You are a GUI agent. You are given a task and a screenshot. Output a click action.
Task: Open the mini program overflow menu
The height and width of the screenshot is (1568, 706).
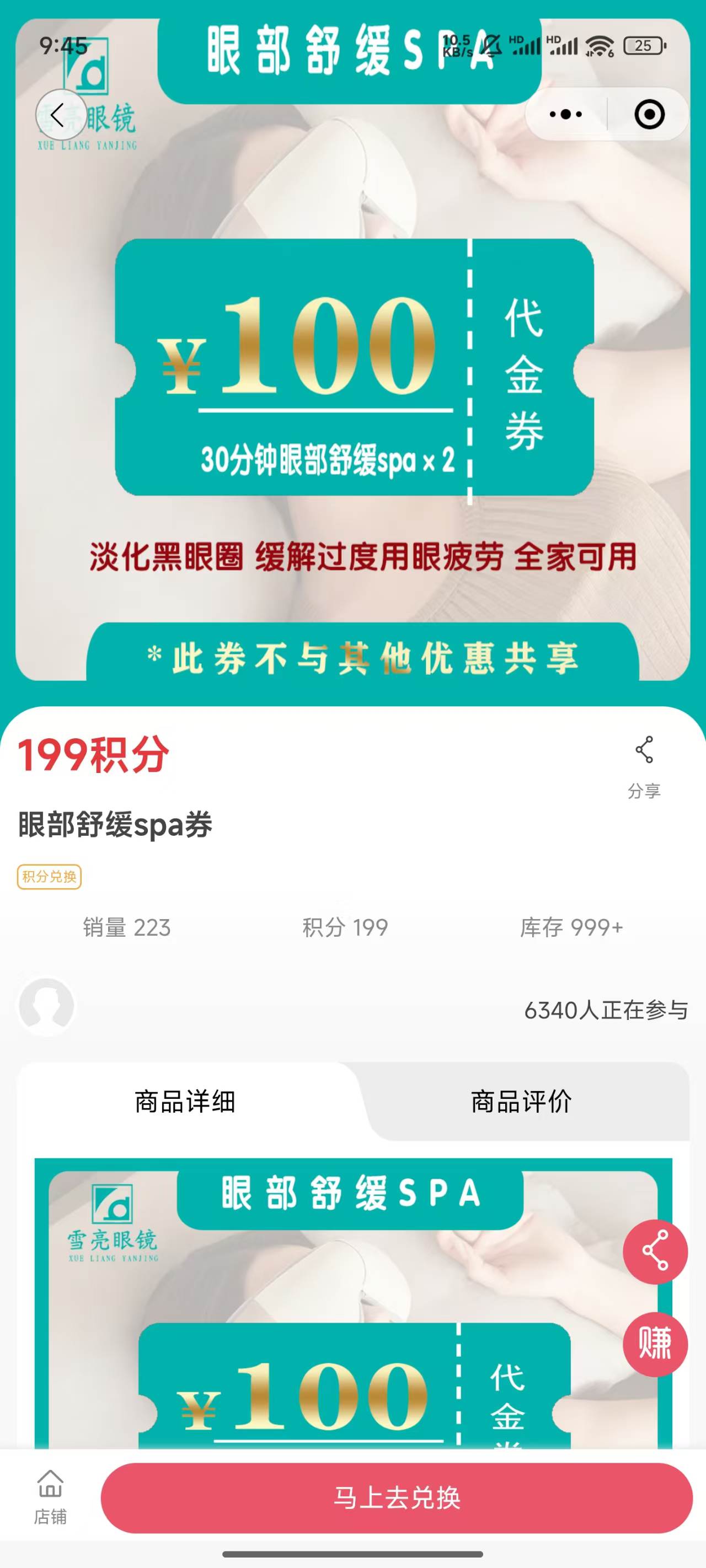(x=565, y=115)
